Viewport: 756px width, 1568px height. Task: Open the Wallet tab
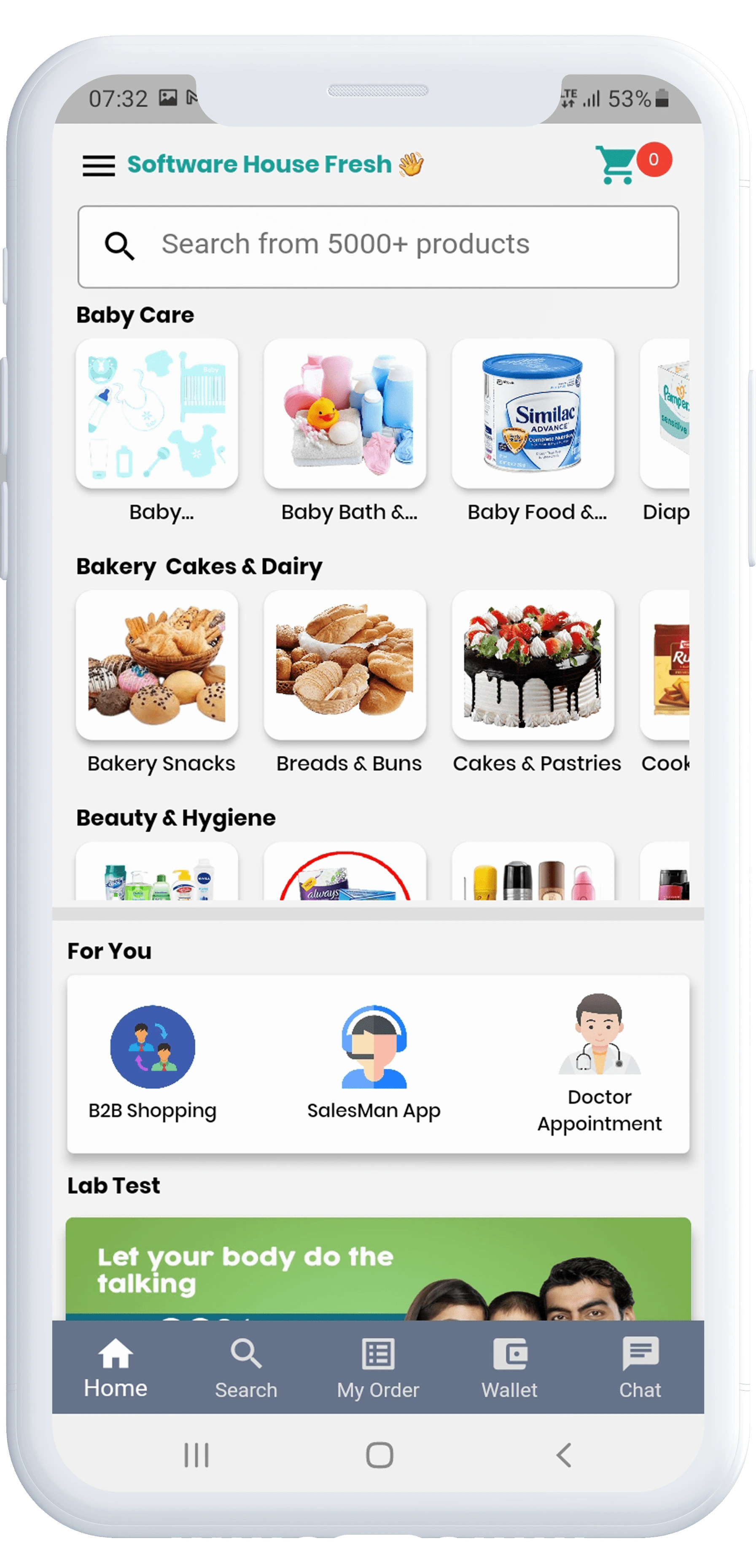[x=509, y=1366]
